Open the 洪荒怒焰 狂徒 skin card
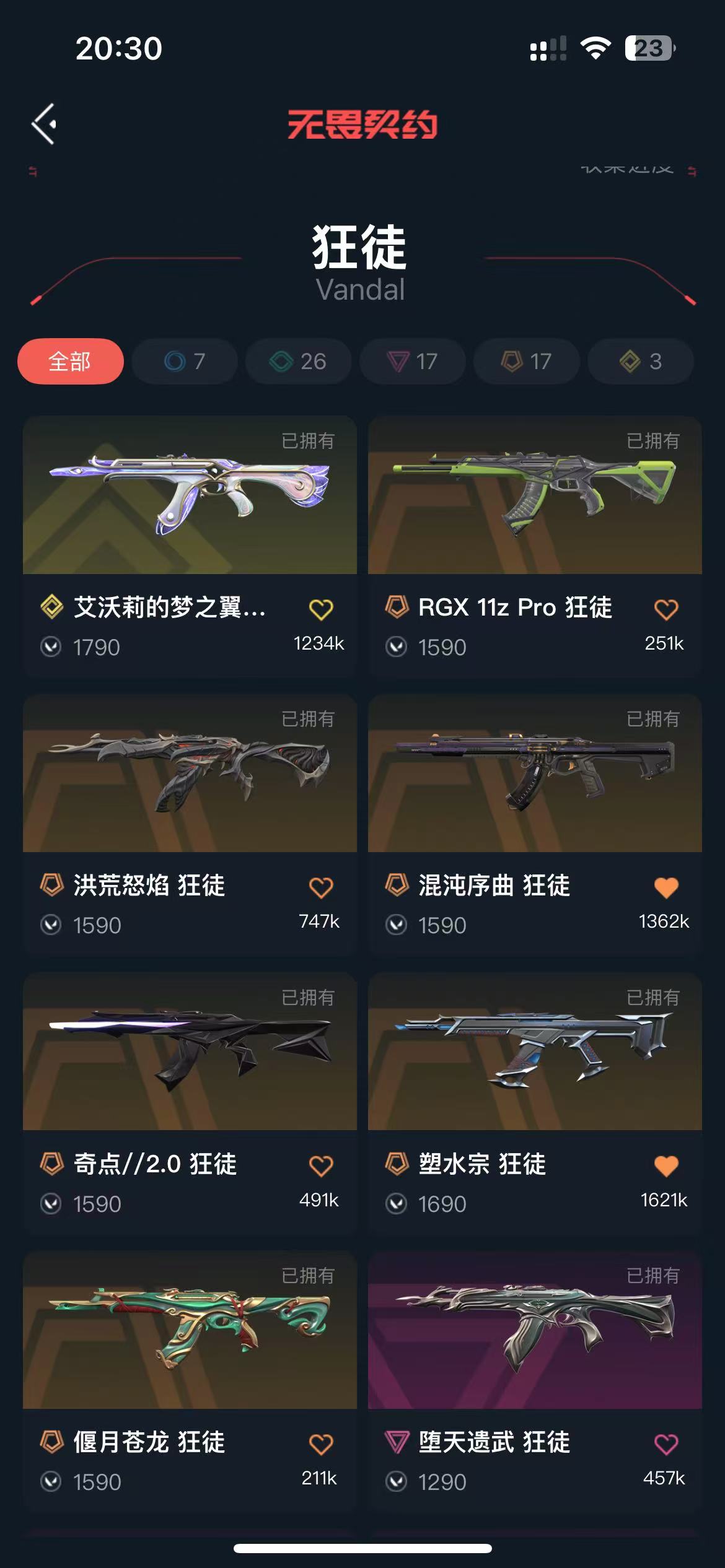 [190, 774]
